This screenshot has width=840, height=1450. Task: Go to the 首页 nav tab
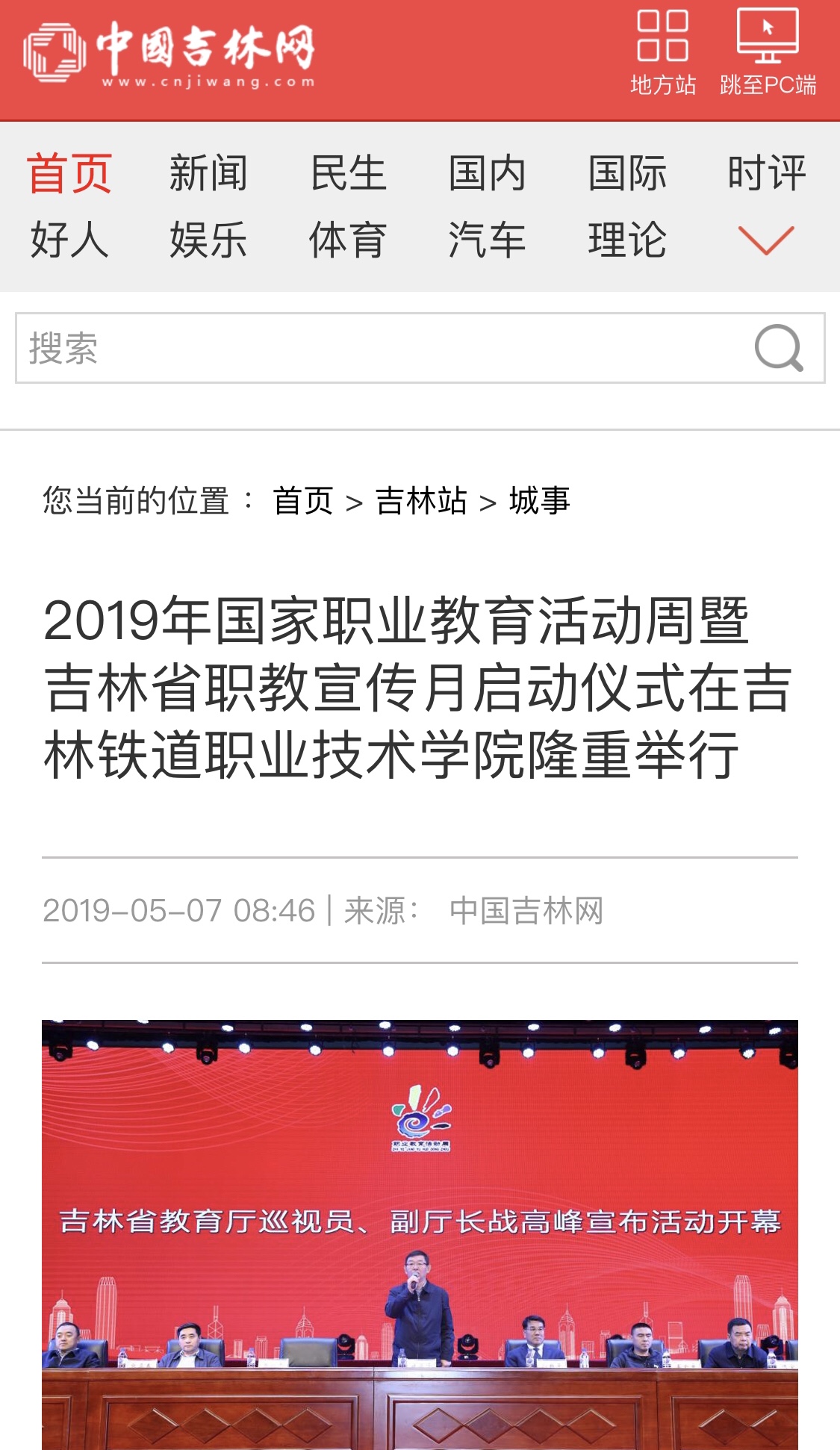coord(69,173)
